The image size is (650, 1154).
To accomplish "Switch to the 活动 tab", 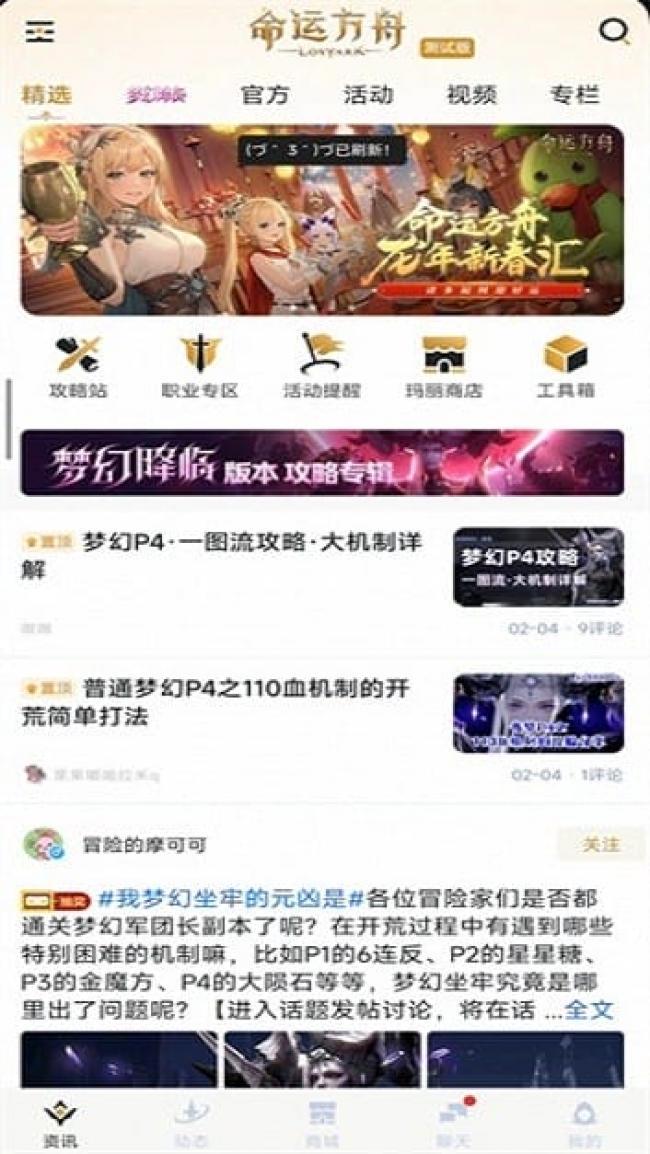I will pyautogui.click(x=368, y=95).
